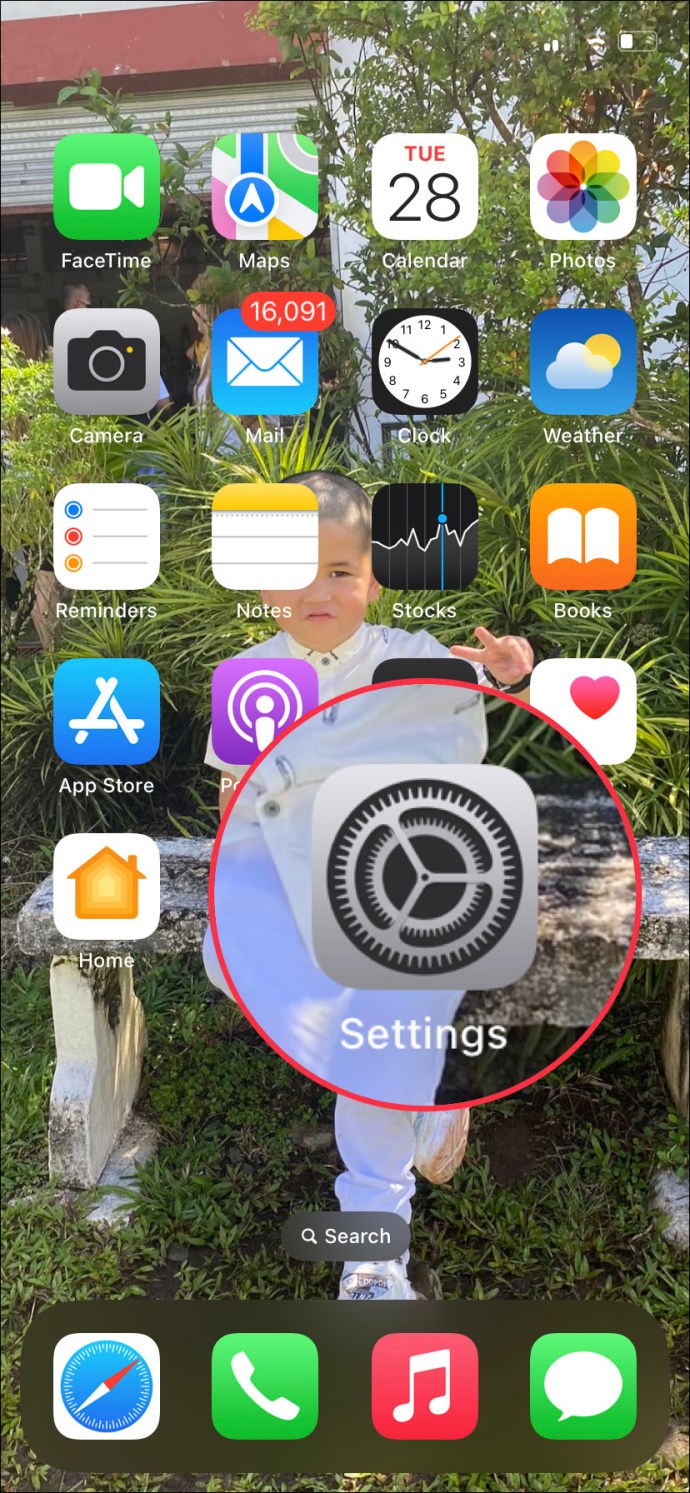Open the Stocks app
Screen dimensions: 690x1493
click(x=424, y=536)
